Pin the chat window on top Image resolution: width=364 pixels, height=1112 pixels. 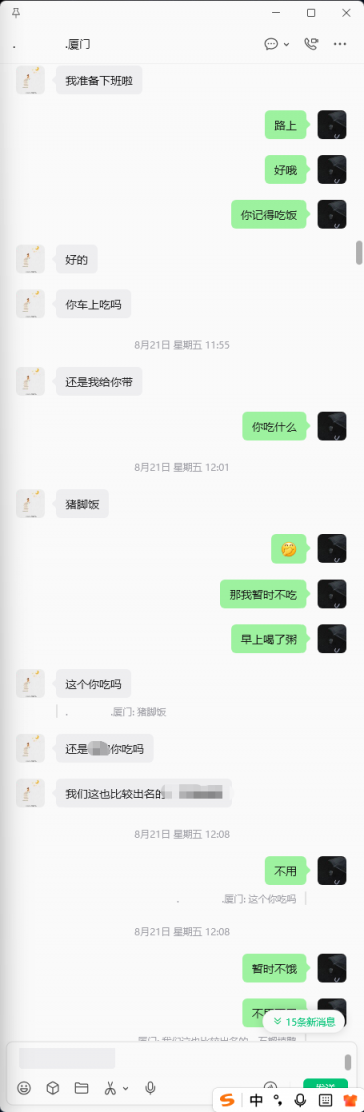[16, 13]
